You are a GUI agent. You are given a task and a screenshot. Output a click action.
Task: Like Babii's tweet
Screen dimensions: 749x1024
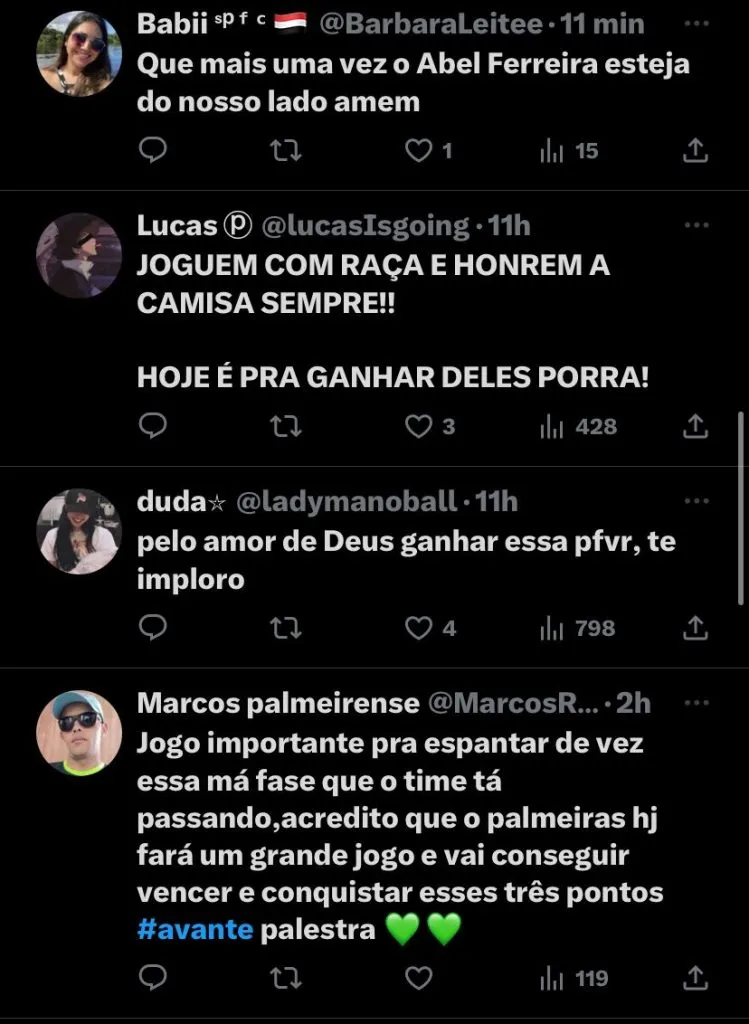click(x=418, y=151)
